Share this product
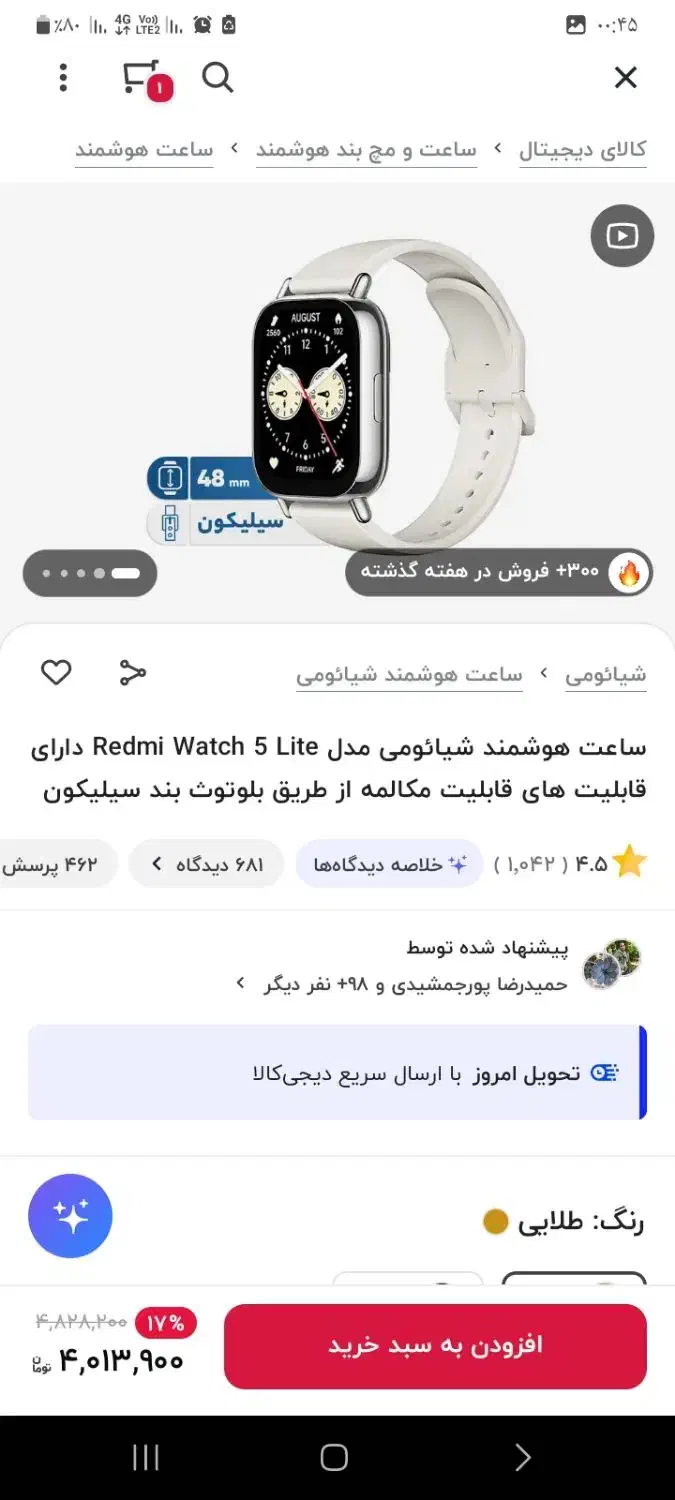Image resolution: width=675 pixels, height=1500 pixels. [x=132, y=673]
